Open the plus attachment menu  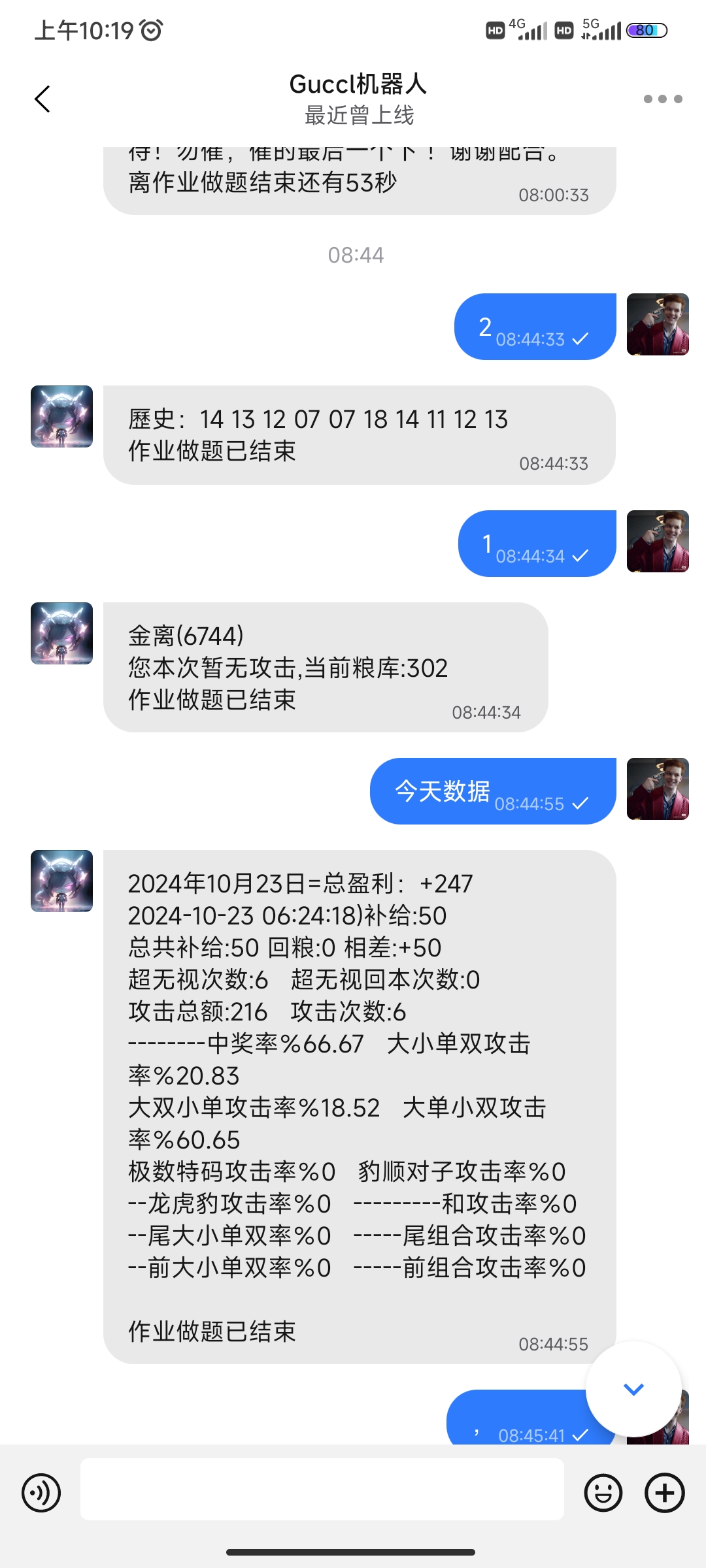[x=664, y=1493]
